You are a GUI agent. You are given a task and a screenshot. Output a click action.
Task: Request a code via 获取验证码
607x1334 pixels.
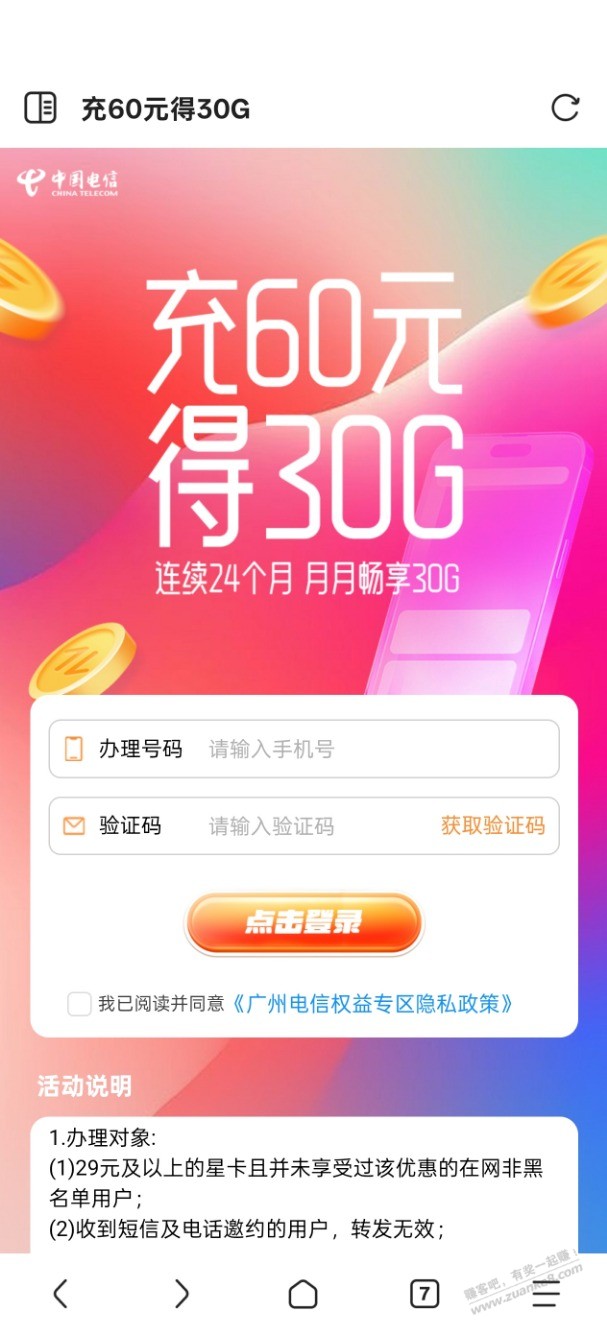tap(493, 826)
